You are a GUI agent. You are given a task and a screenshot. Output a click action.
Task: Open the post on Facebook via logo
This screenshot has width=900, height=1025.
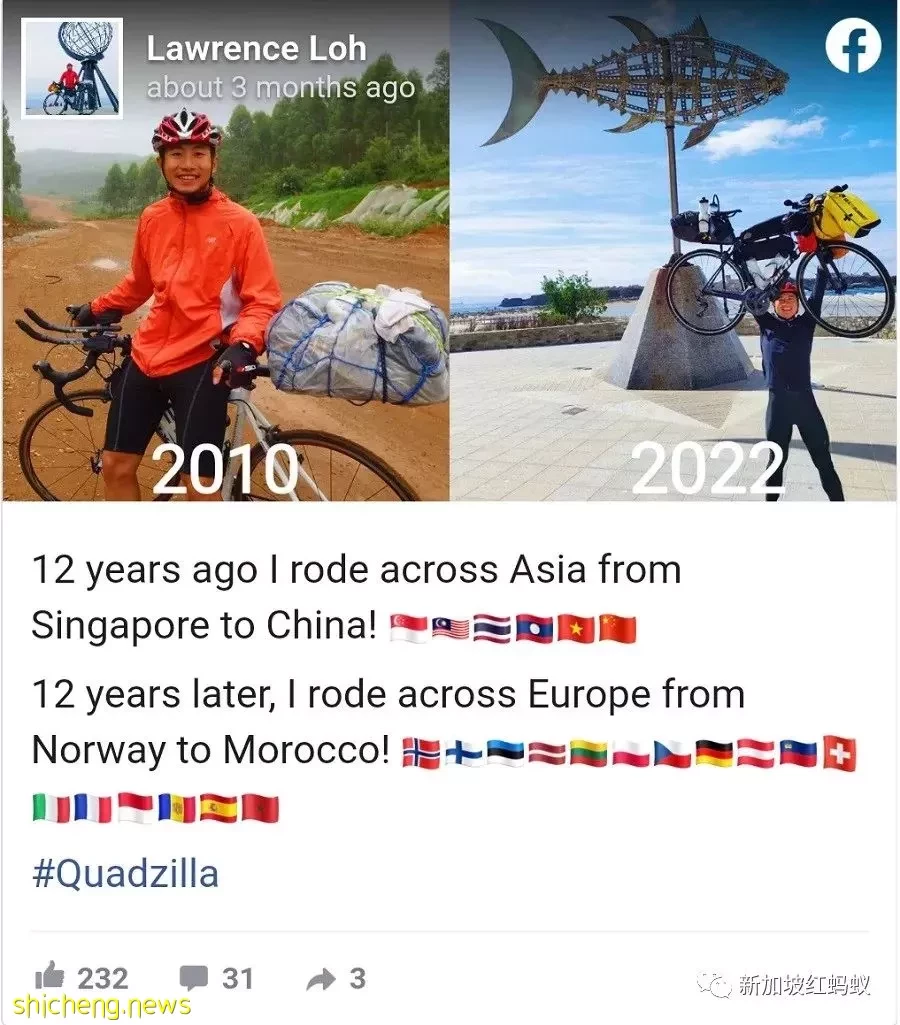tap(853, 47)
